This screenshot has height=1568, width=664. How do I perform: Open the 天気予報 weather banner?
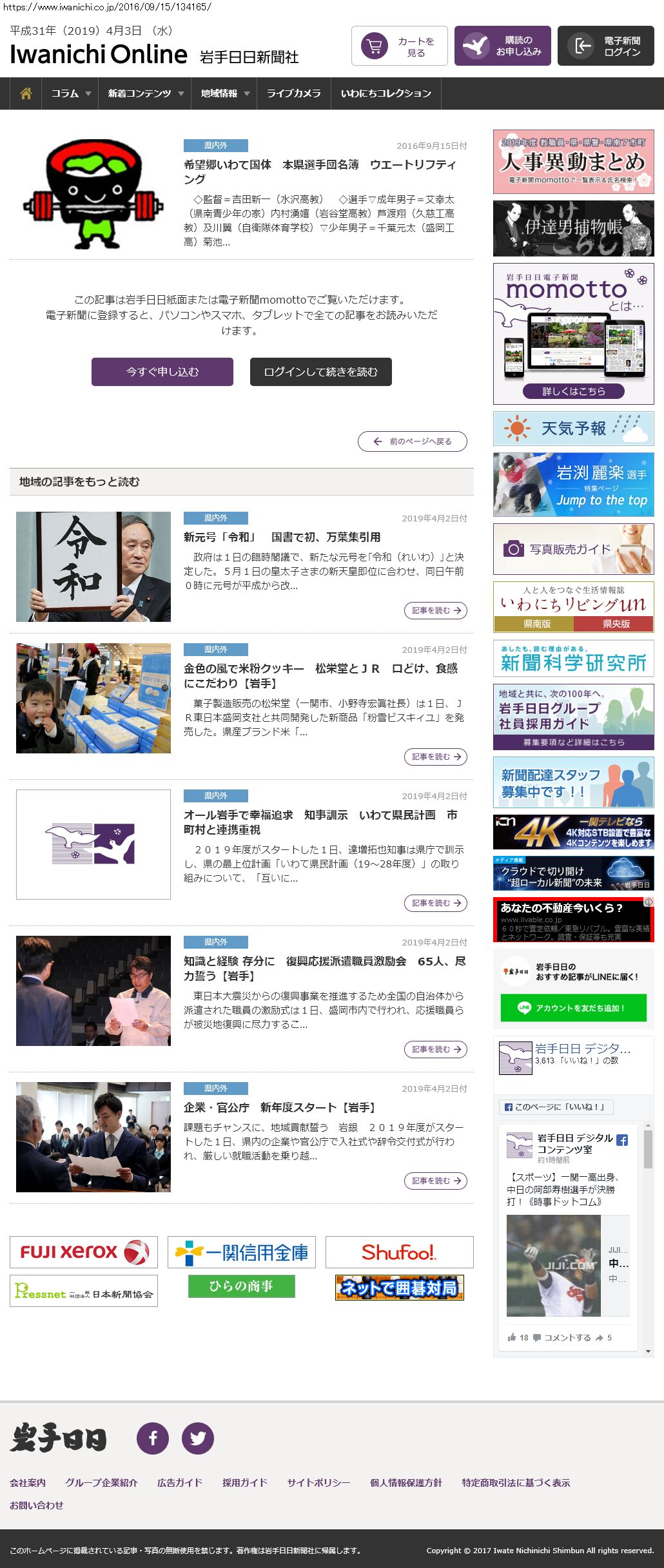(x=573, y=429)
